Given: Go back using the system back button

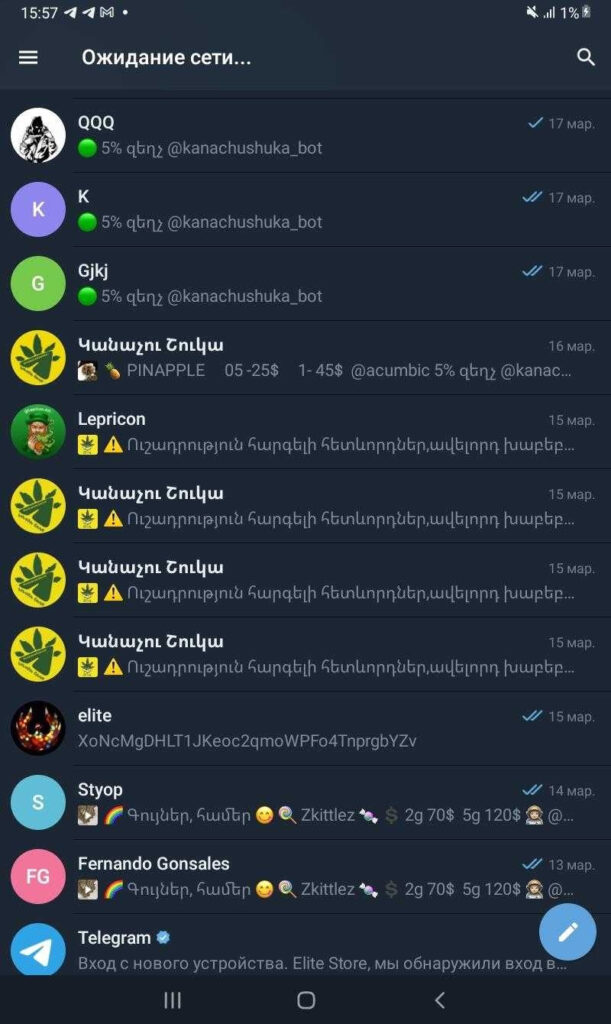Looking at the screenshot, I should click(x=439, y=1000).
